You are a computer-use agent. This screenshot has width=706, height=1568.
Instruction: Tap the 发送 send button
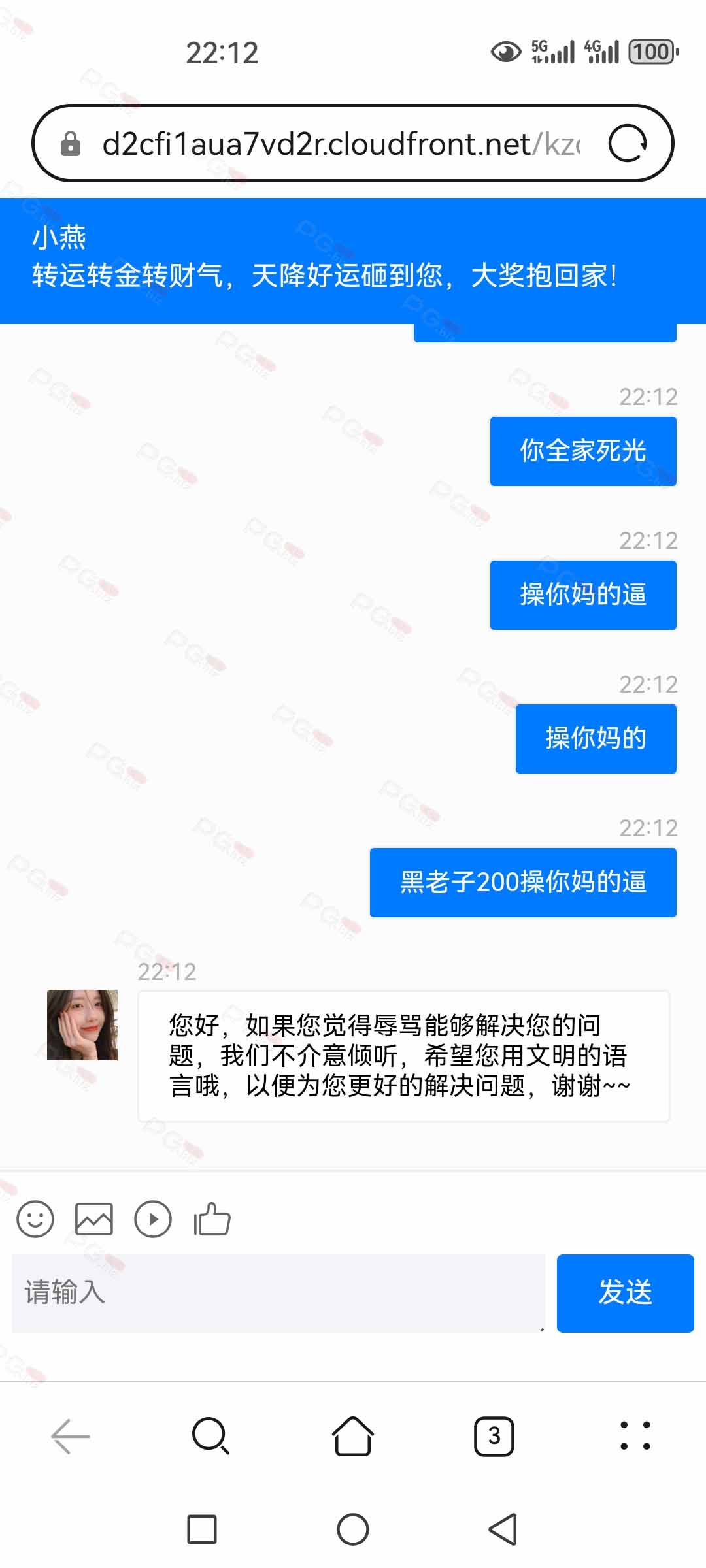626,1293
